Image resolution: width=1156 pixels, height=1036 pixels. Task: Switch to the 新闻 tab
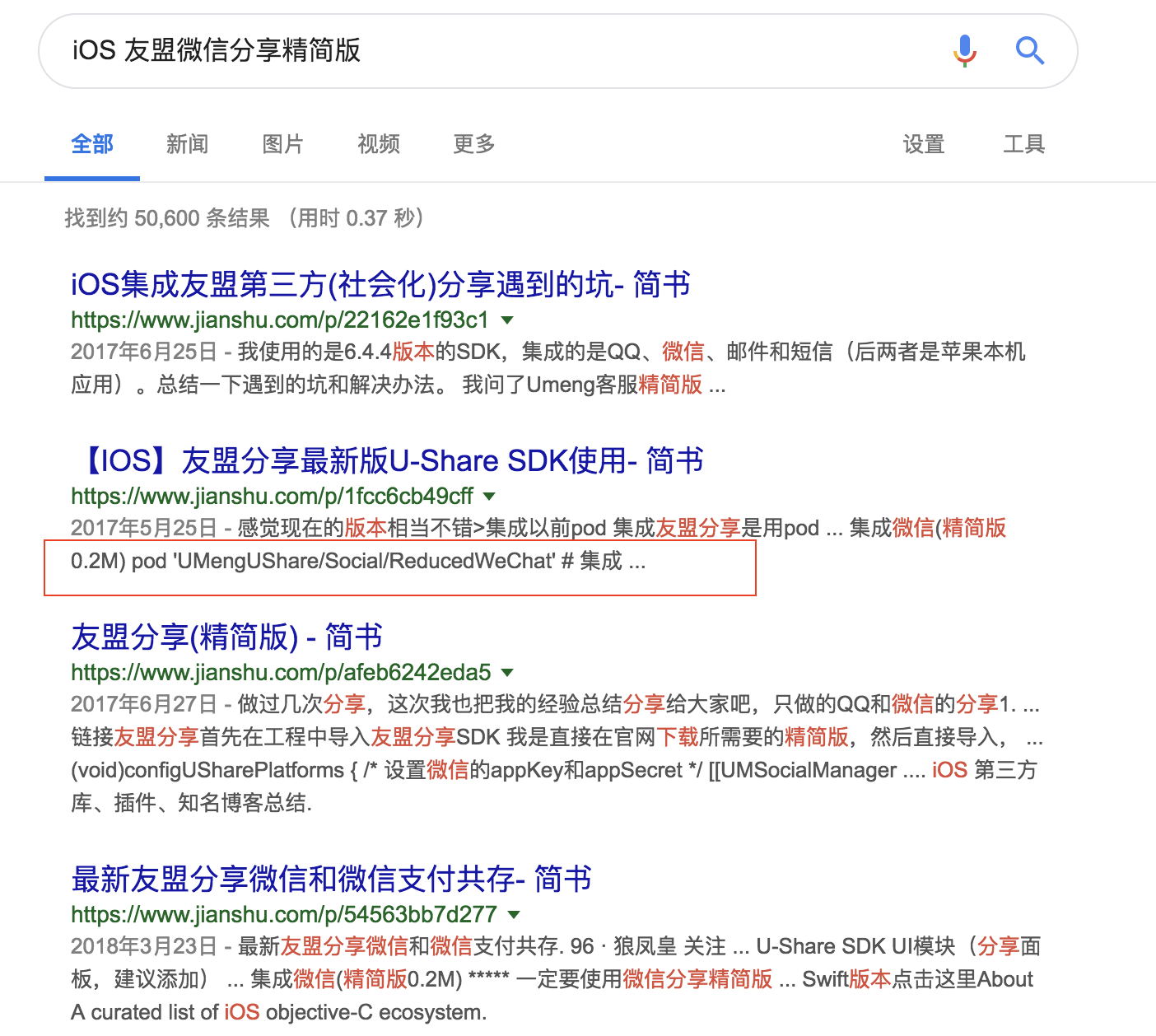[187, 145]
